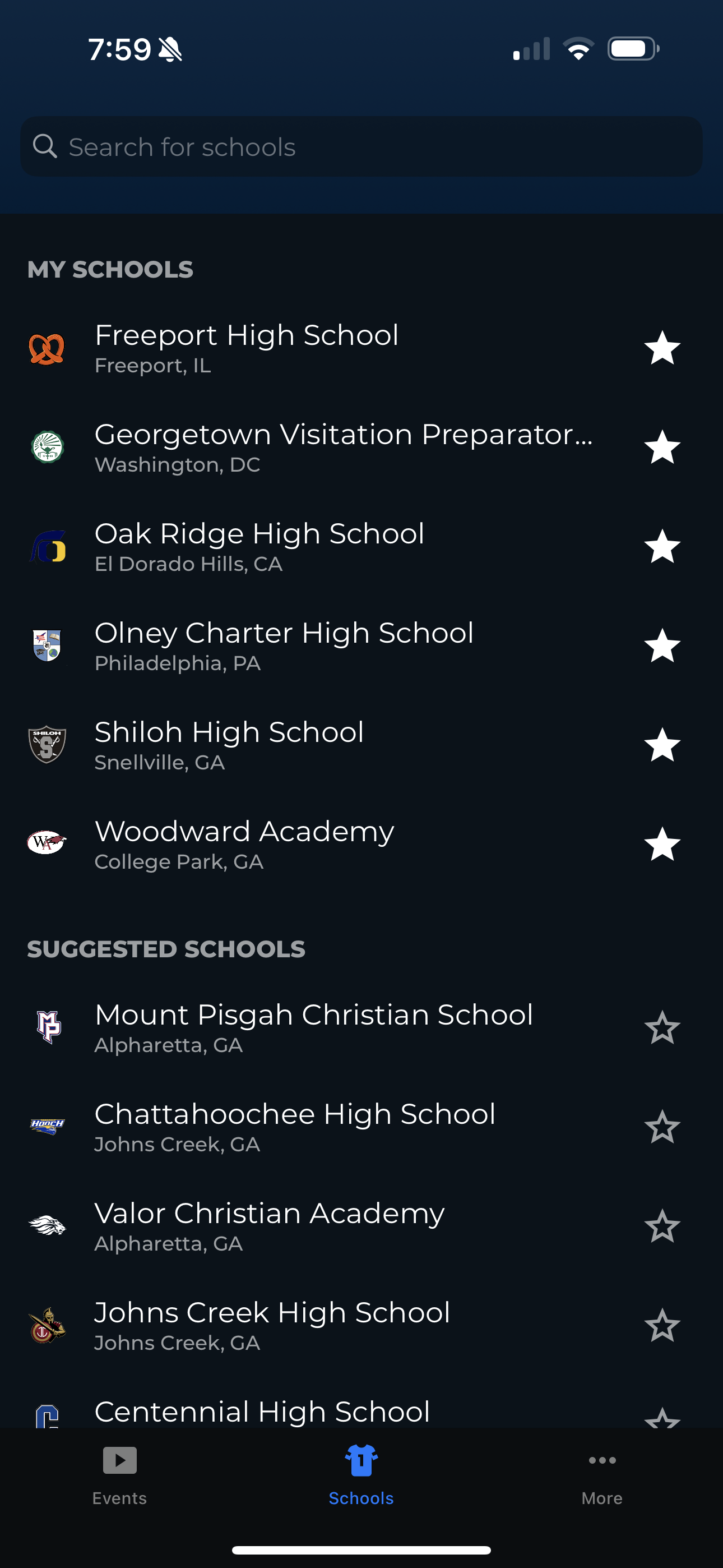Open Shiloh High School page
The width and height of the screenshot is (723, 1568).
(229, 745)
